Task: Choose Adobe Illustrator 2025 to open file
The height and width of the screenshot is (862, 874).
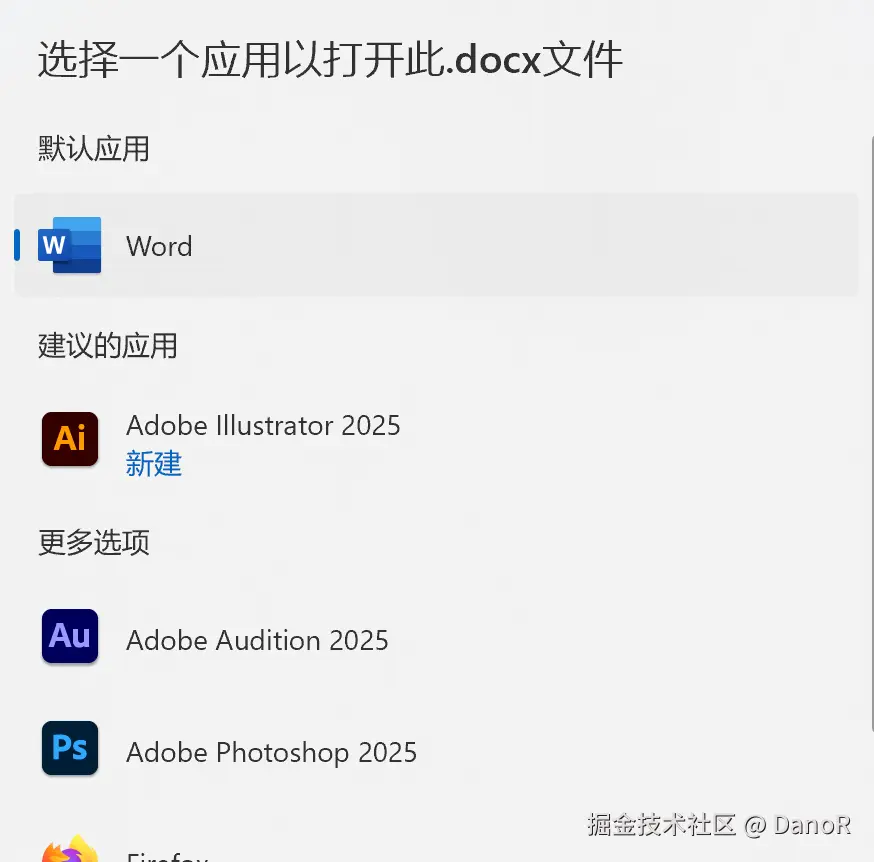Action: coord(262,426)
